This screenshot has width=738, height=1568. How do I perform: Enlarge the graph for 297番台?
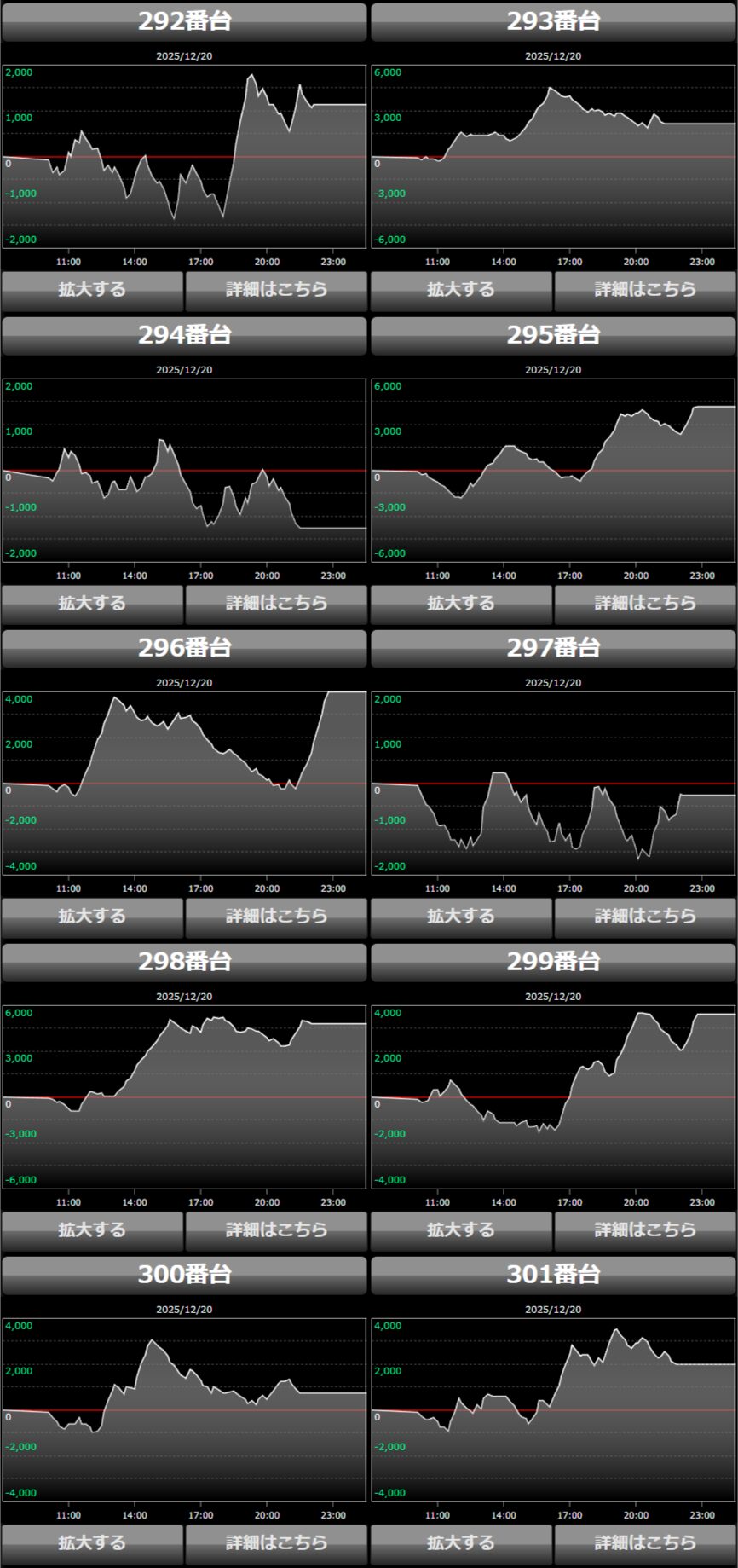tap(461, 917)
